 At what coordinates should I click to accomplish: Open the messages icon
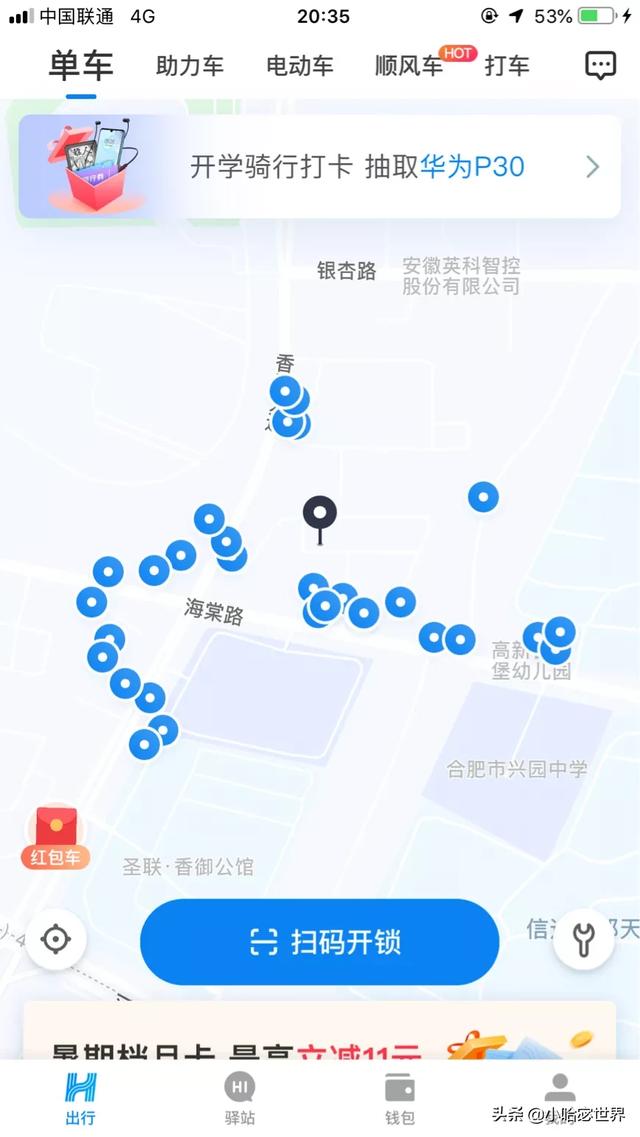click(x=600, y=66)
